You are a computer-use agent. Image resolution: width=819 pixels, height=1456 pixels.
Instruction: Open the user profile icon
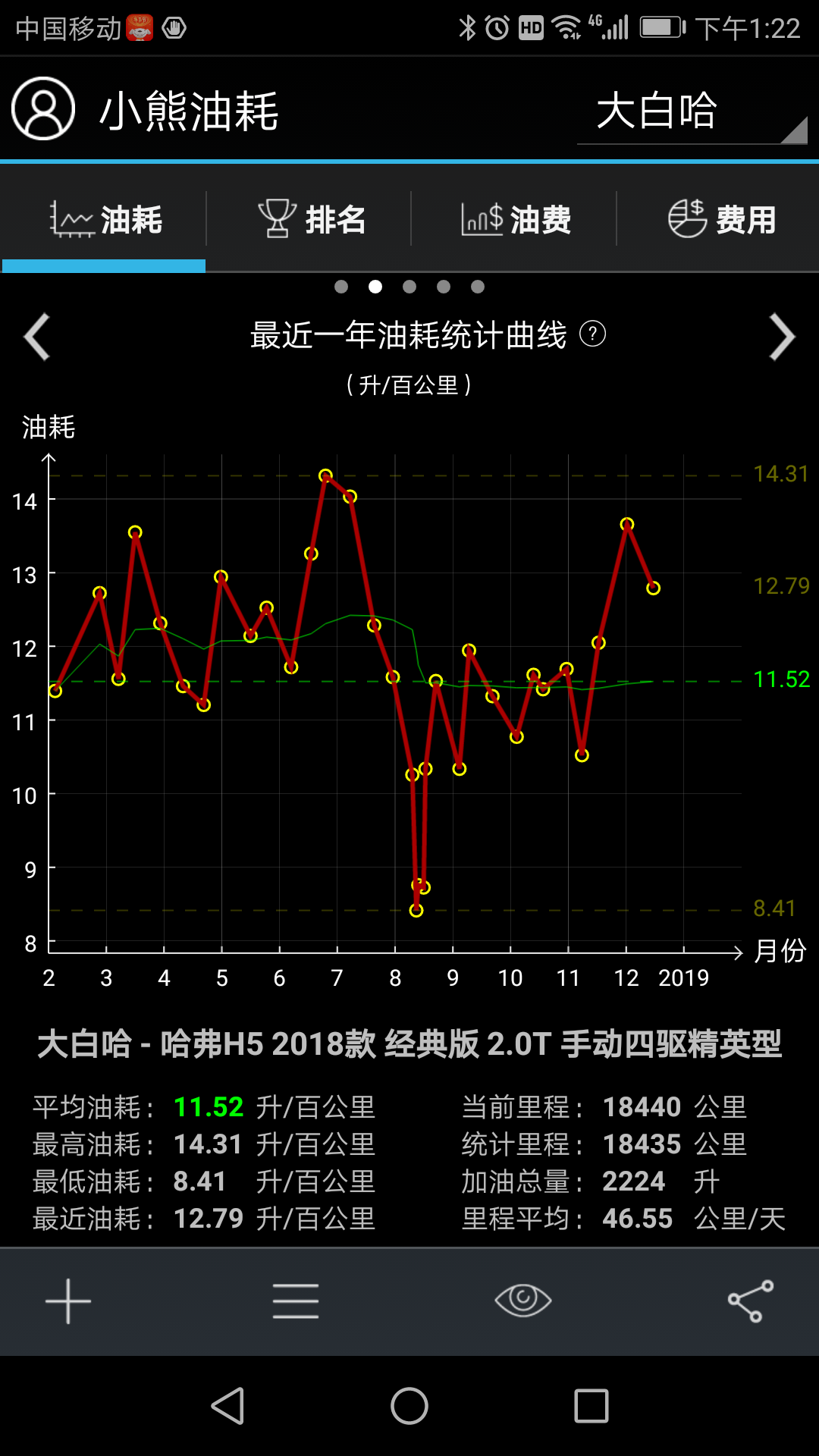tap(43, 109)
